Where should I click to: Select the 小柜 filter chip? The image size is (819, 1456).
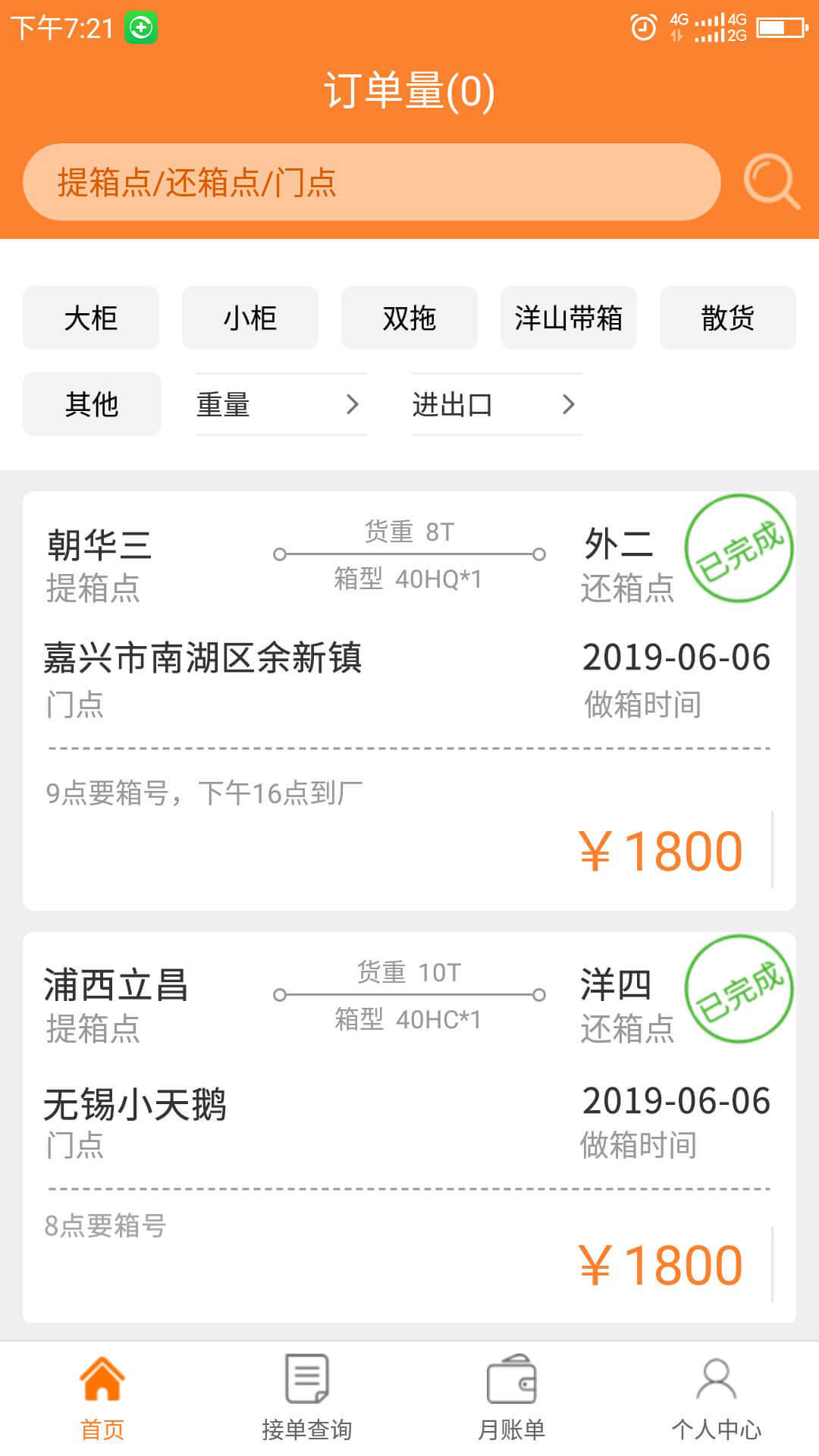click(x=250, y=318)
